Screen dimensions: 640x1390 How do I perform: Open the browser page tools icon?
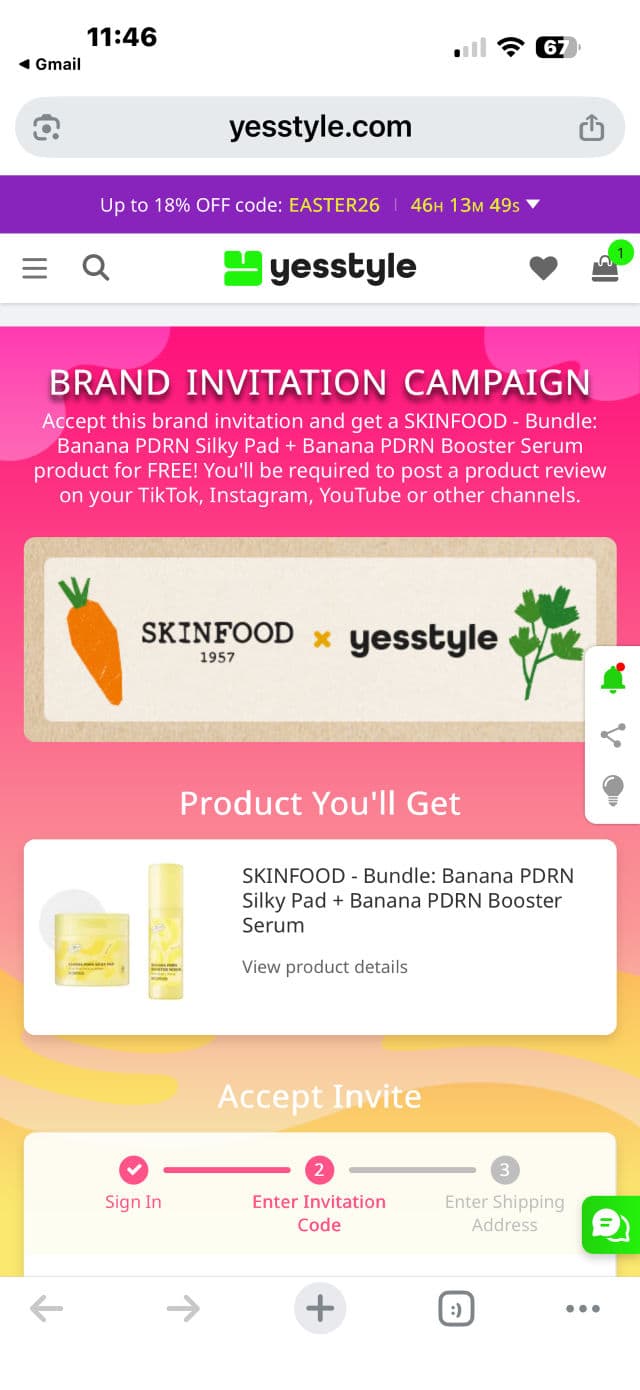(47, 128)
